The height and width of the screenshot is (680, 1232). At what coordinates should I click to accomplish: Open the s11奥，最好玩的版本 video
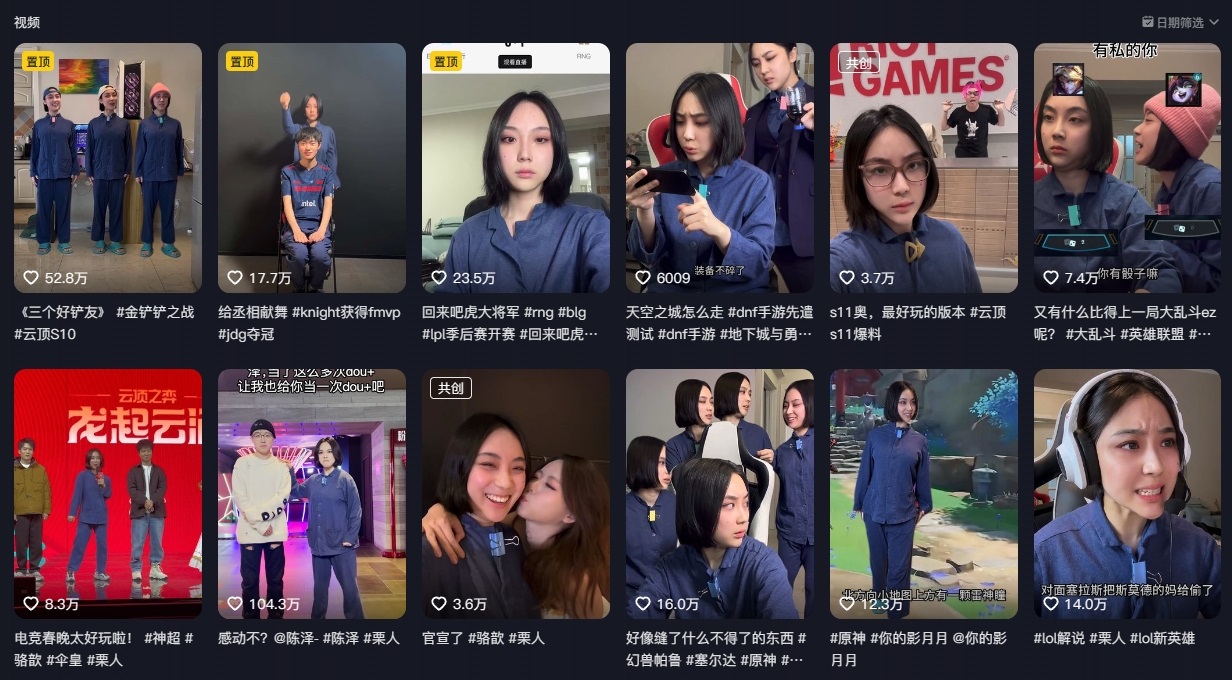coord(924,167)
